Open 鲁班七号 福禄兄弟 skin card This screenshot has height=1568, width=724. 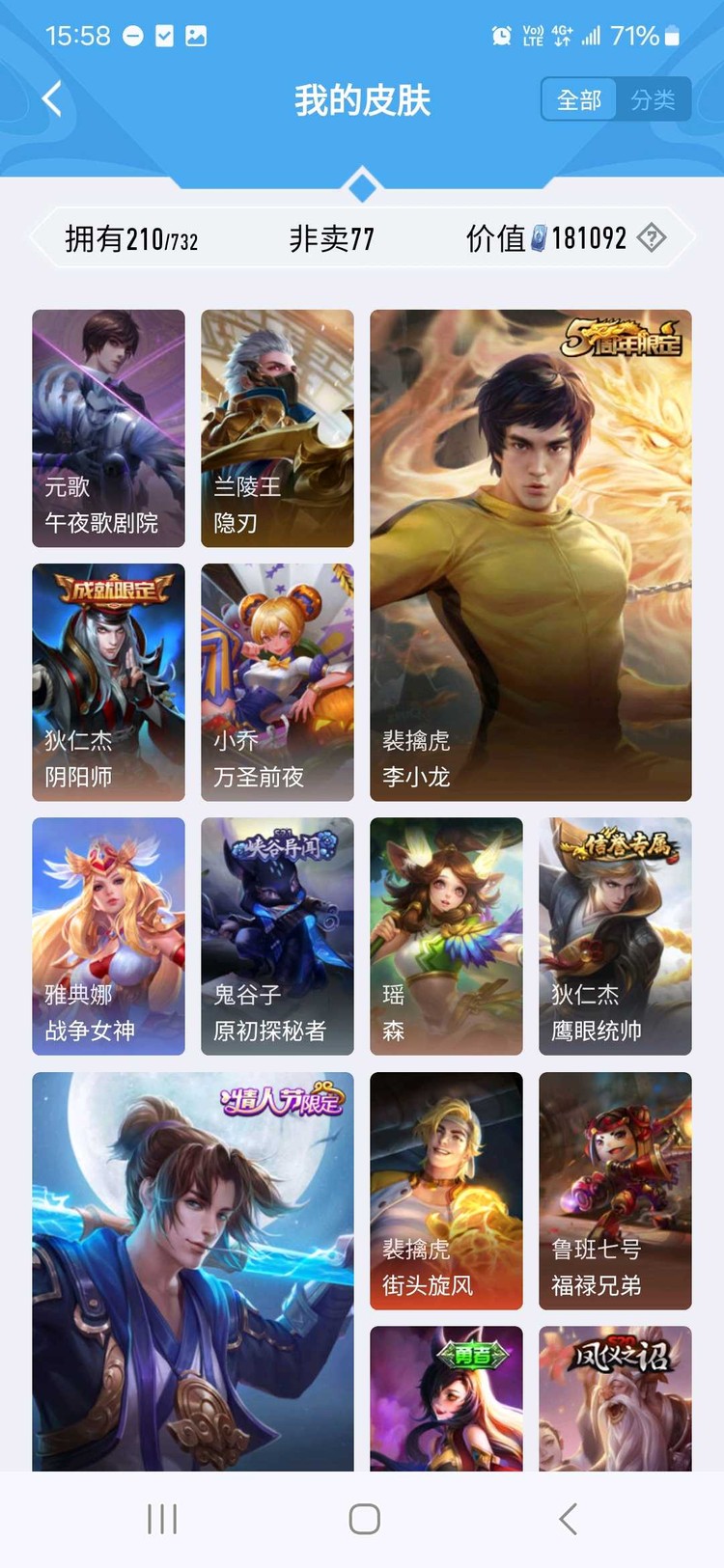pos(615,1190)
